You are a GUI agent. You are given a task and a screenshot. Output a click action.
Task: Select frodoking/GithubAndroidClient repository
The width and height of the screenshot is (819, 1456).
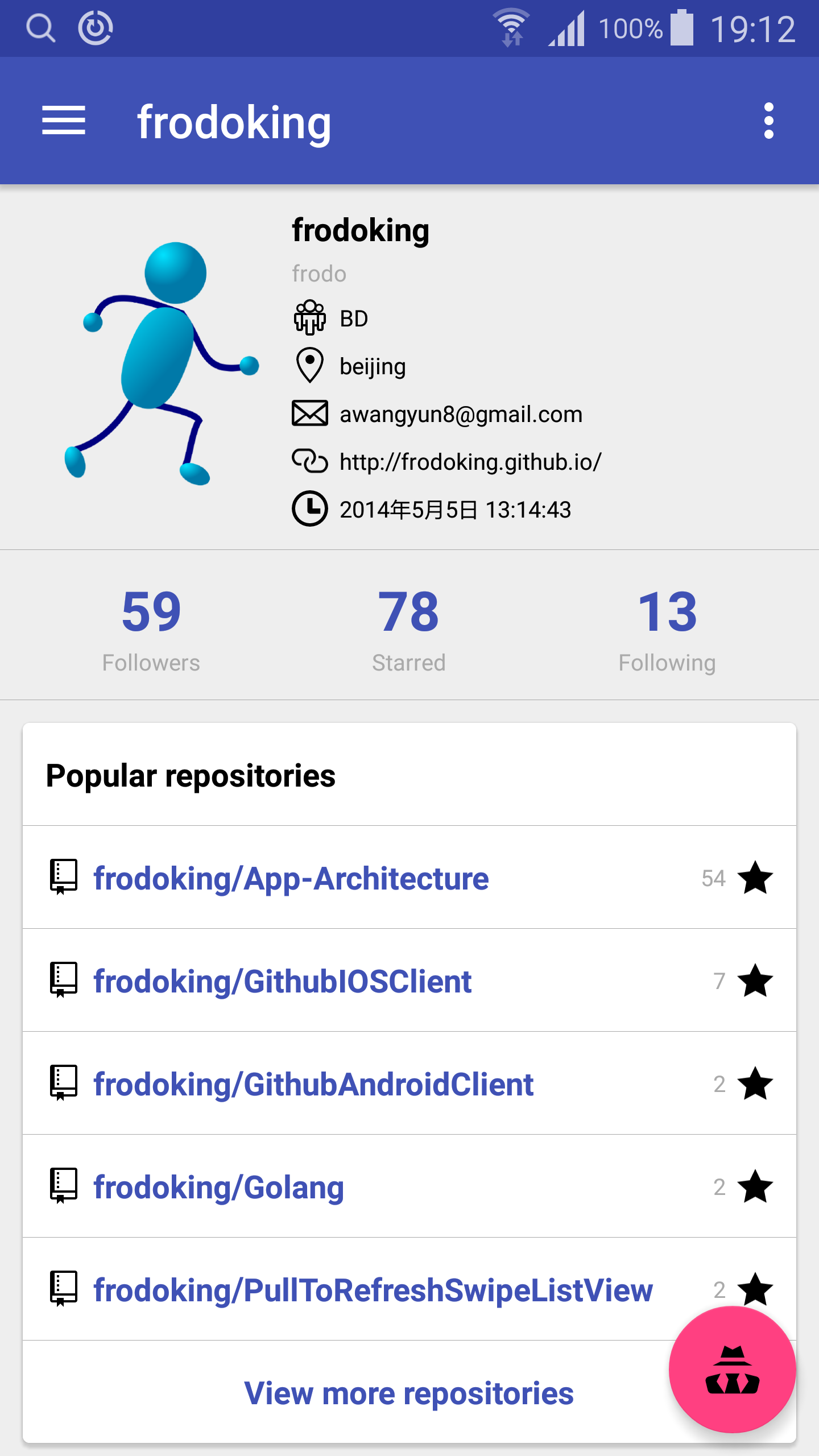tap(409, 1083)
